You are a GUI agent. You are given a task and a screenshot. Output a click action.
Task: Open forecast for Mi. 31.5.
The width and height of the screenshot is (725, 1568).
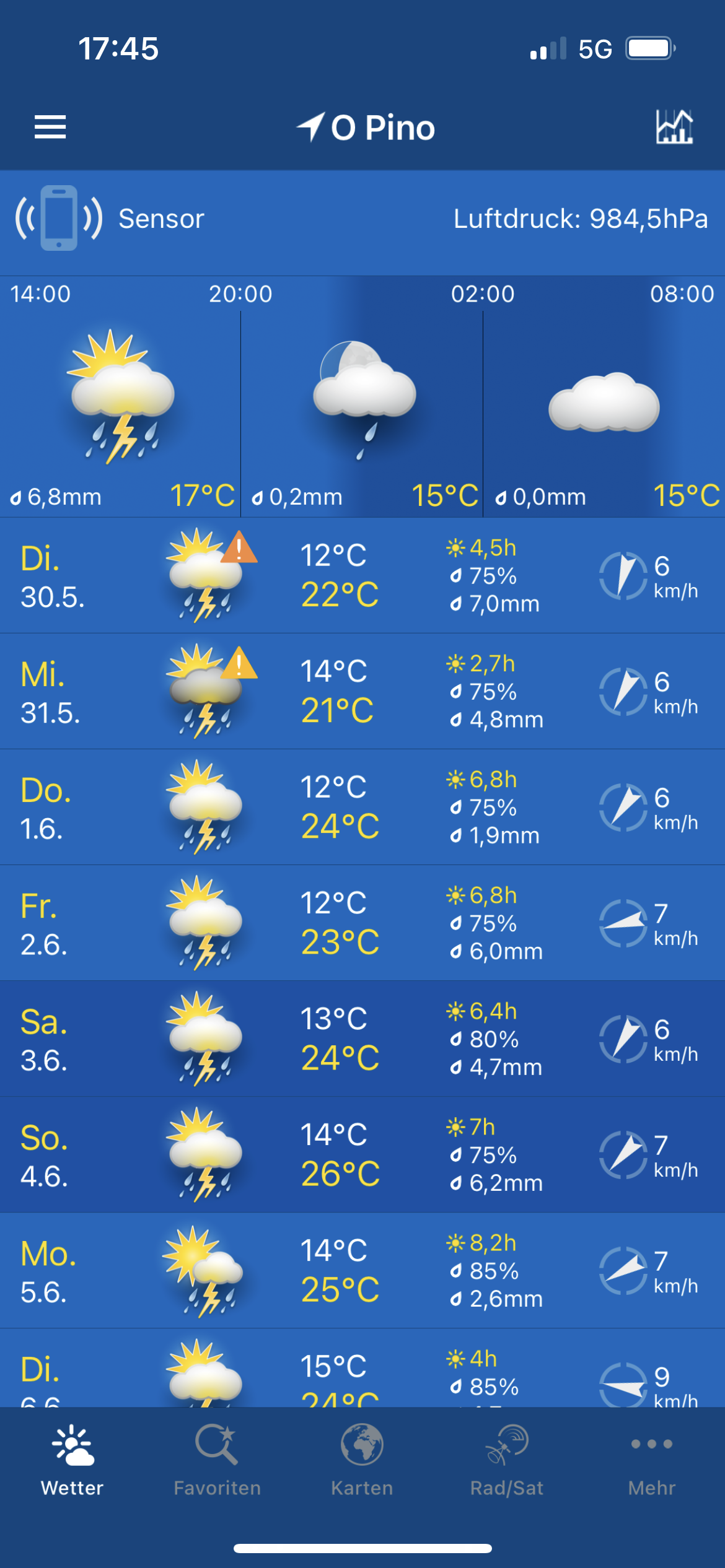tap(362, 692)
